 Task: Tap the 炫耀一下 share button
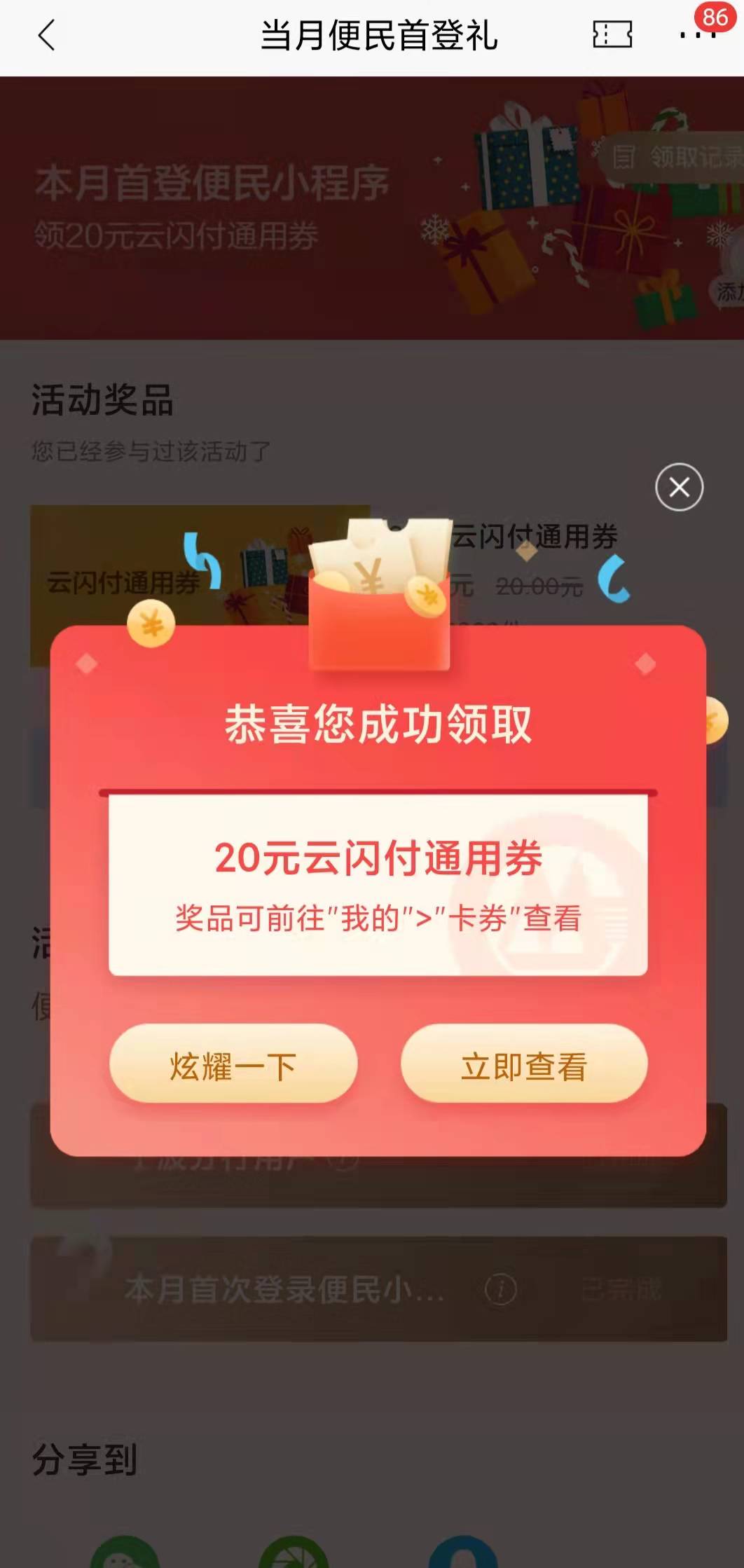[233, 1066]
